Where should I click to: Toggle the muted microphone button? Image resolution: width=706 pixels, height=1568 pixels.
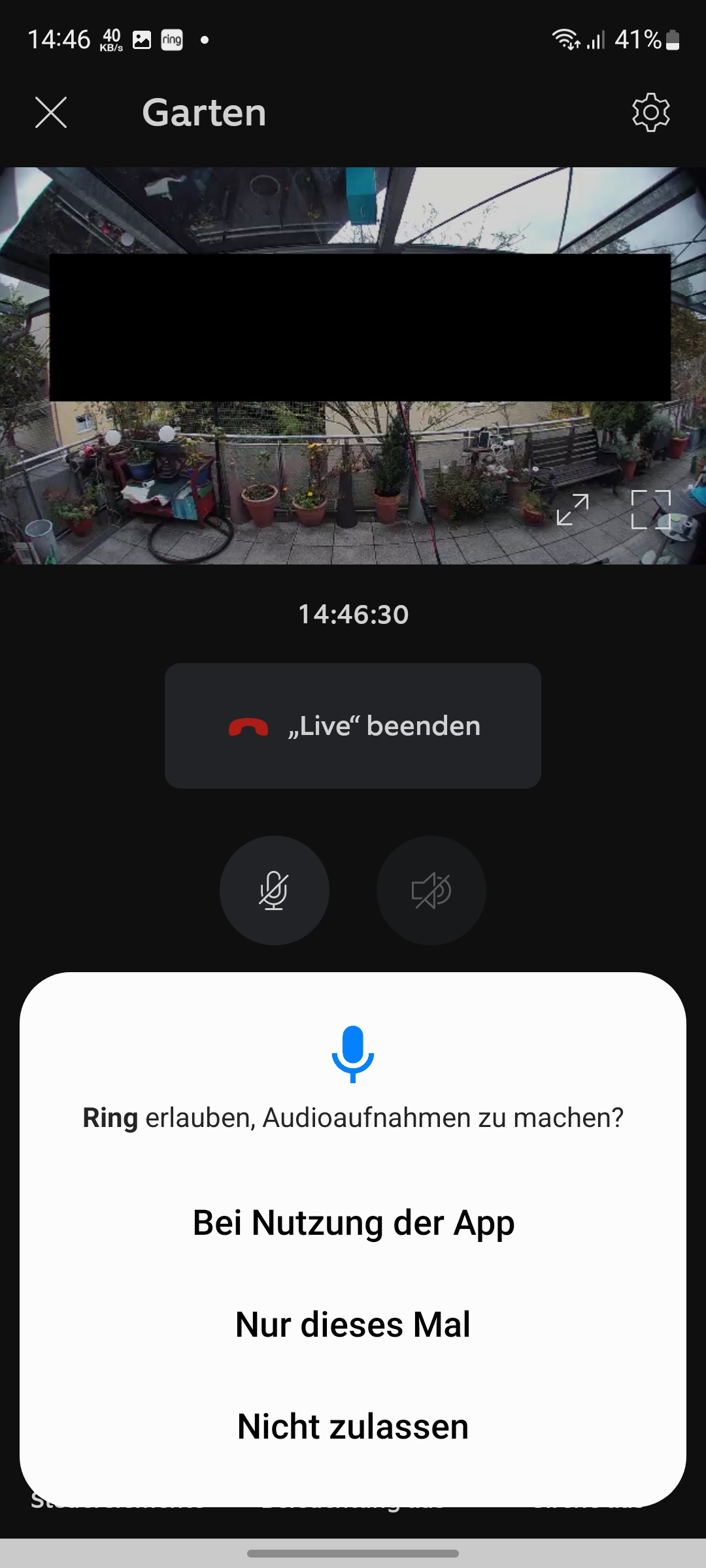tap(274, 890)
